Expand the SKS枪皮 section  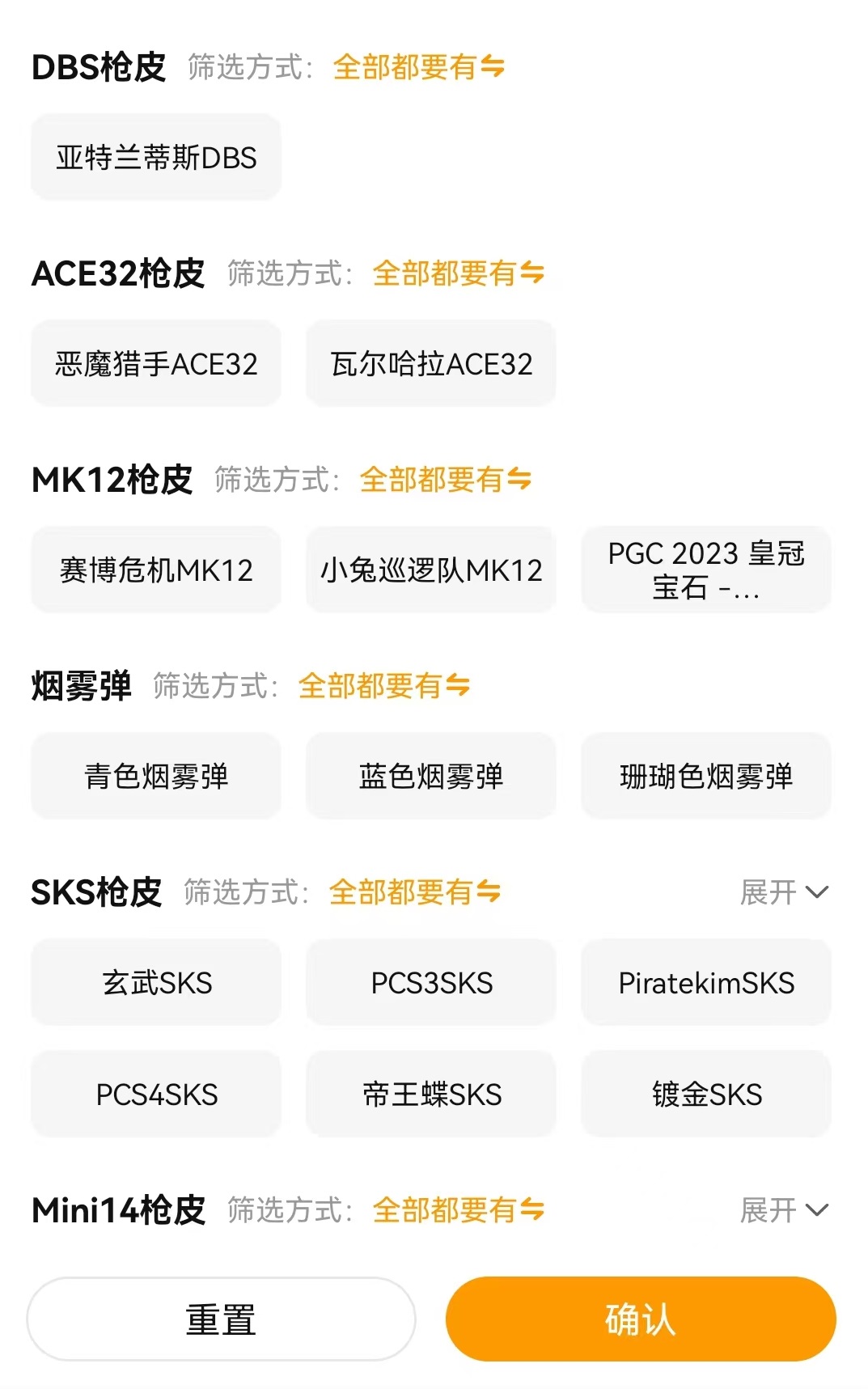[x=784, y=892]
